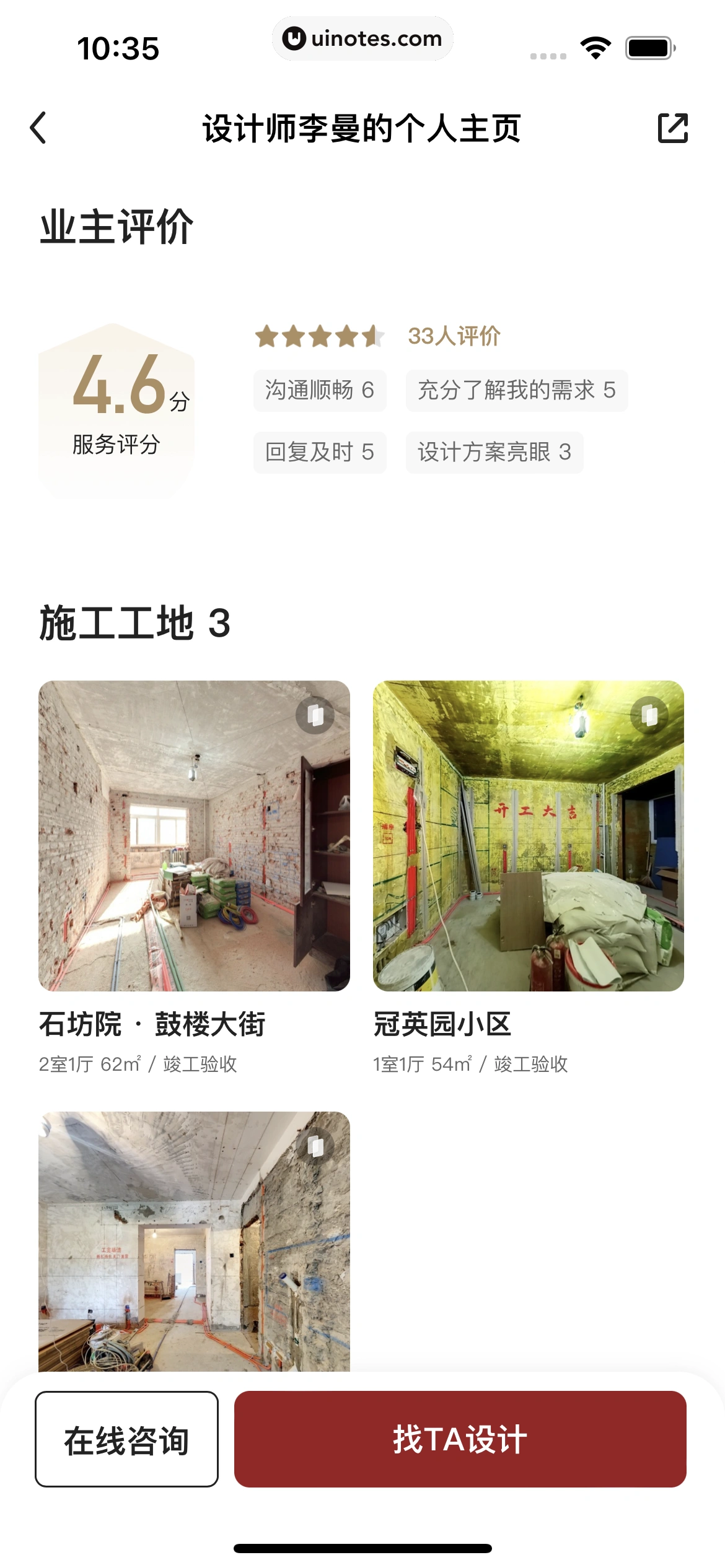Screen dimensions: 725x1568
Task: Tap the panorama icon on the third site photo
Action: click(x=316, y=1146)
